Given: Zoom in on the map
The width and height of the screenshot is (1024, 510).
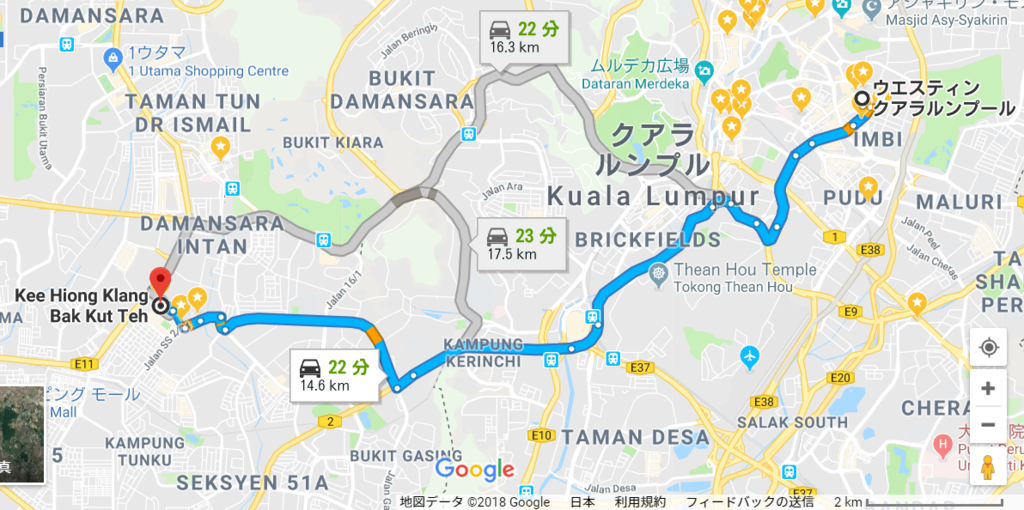Looking at the screenshot, I should click(x=988, y=387).
